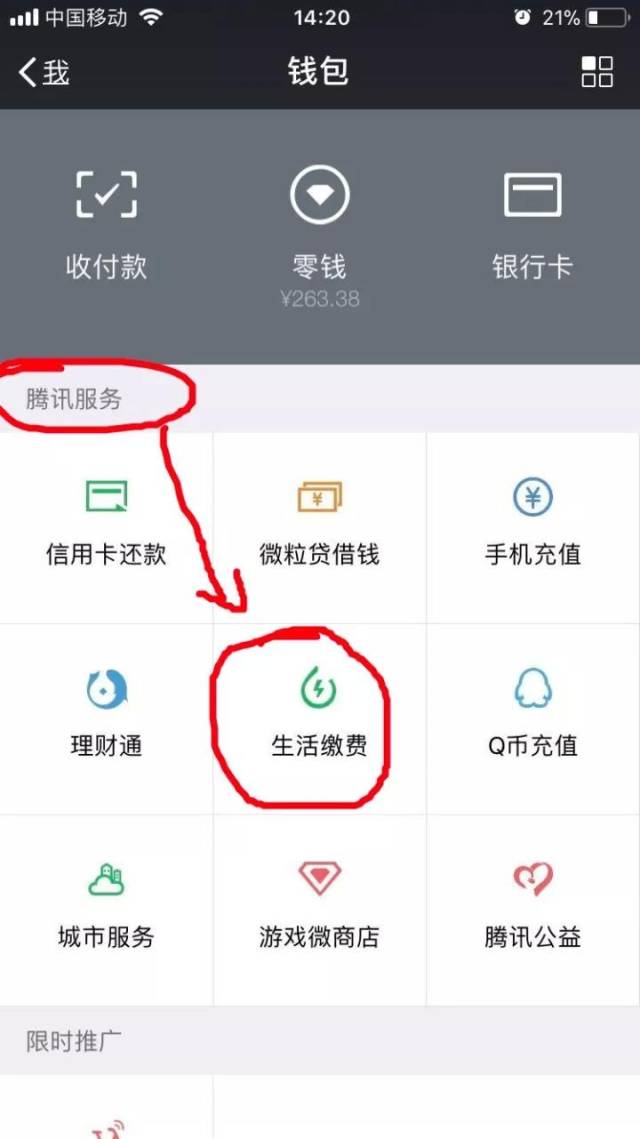The image size is (640, 1139).
Task: Open 信用卡还款 service
Action: click(106, 526)
